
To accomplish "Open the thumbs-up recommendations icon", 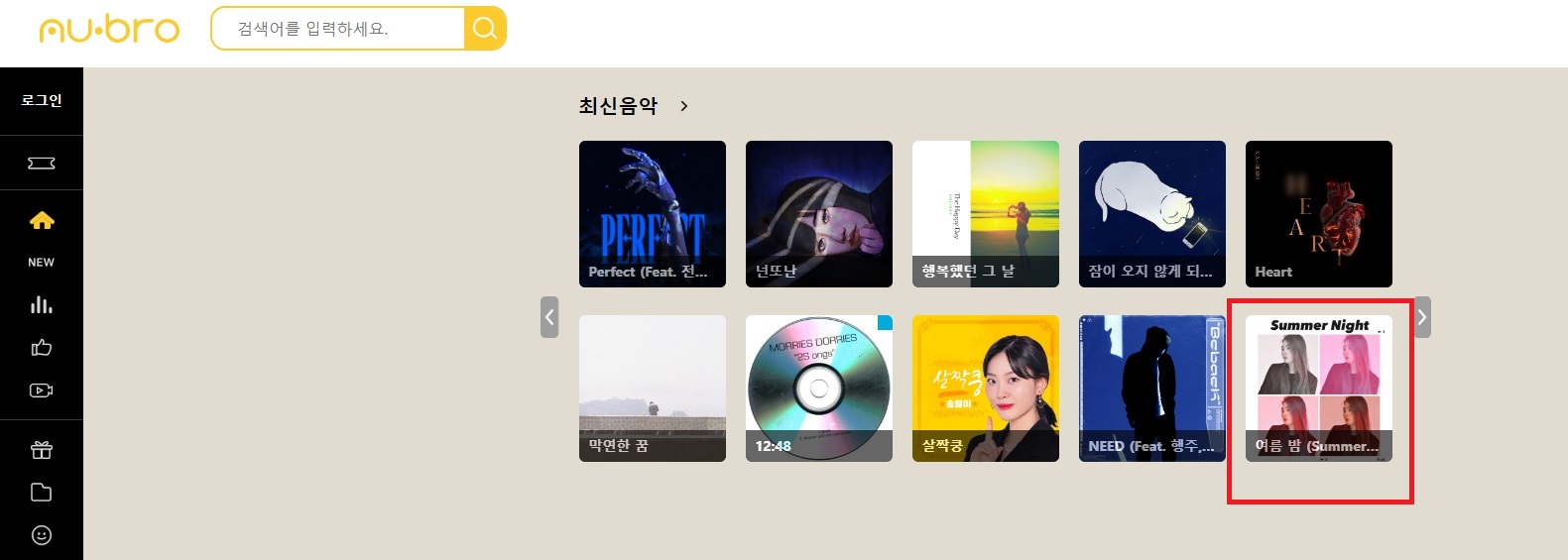I will tap(42, 347).
